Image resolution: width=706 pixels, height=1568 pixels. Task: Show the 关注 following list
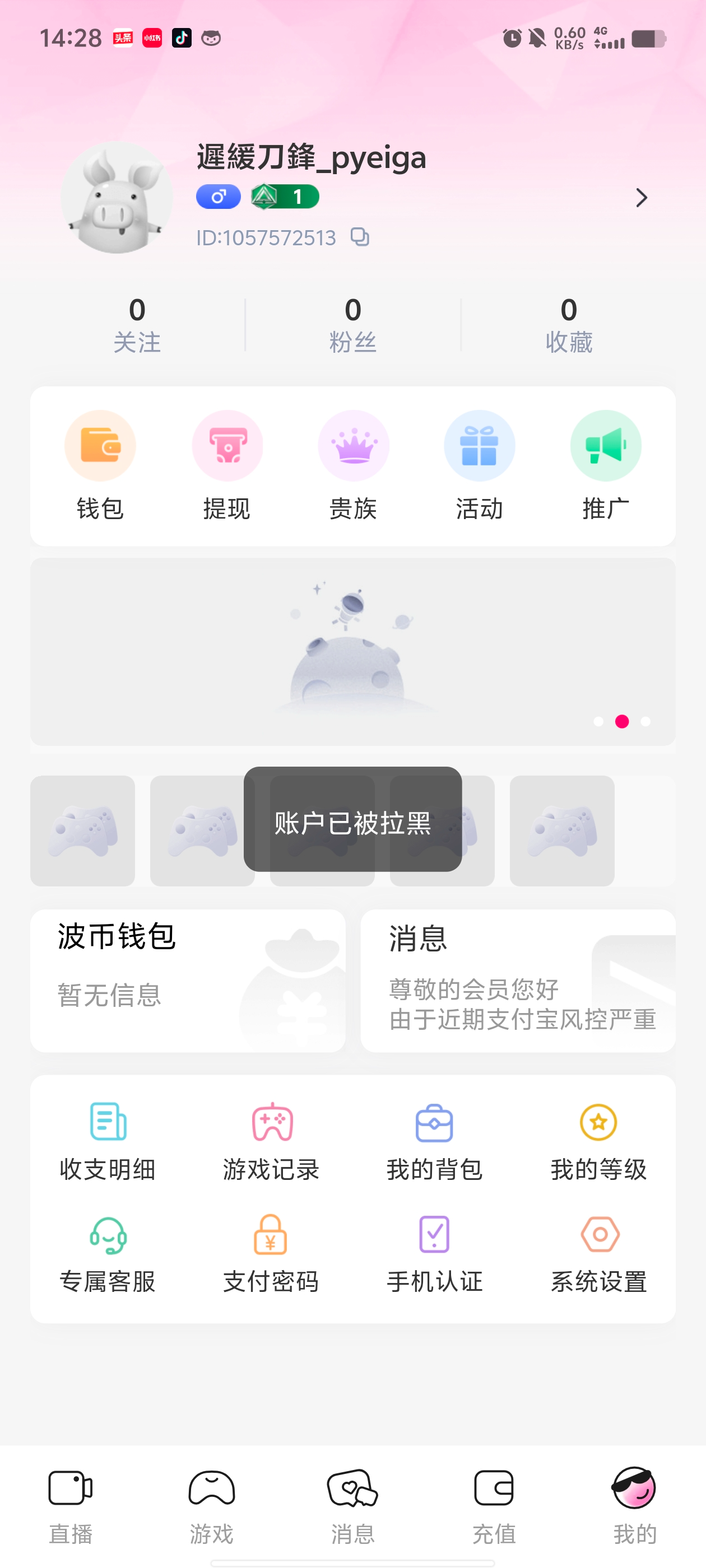tap(137, 325)
